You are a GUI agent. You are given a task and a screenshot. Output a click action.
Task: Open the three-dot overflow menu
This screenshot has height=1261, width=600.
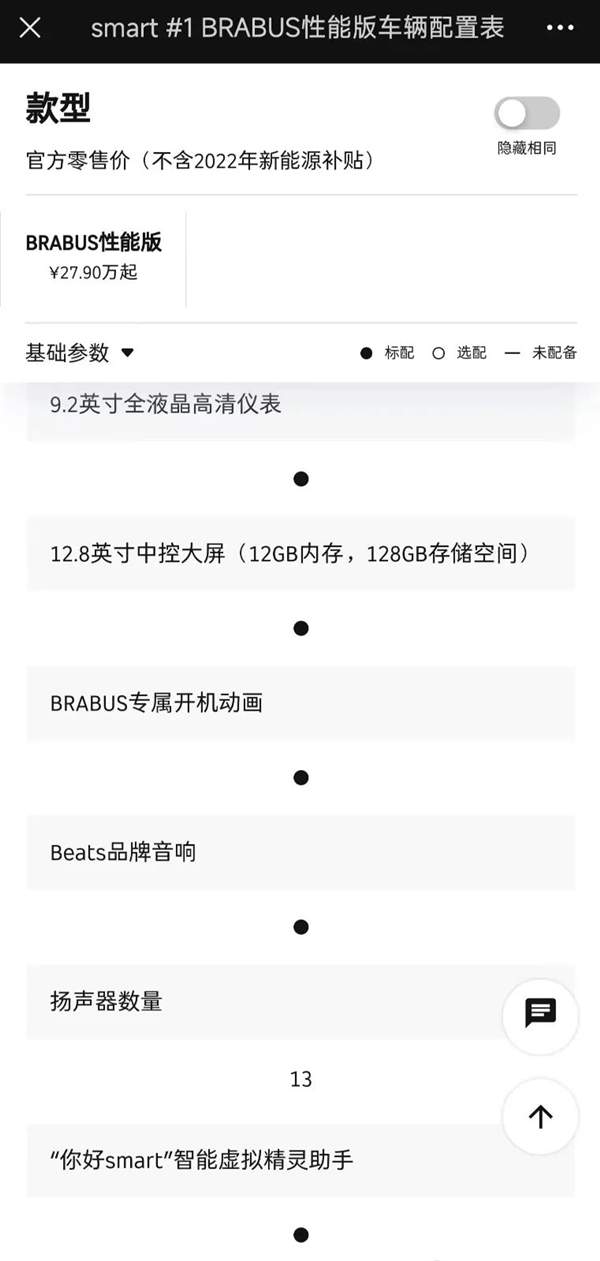(x=561, y=28)
